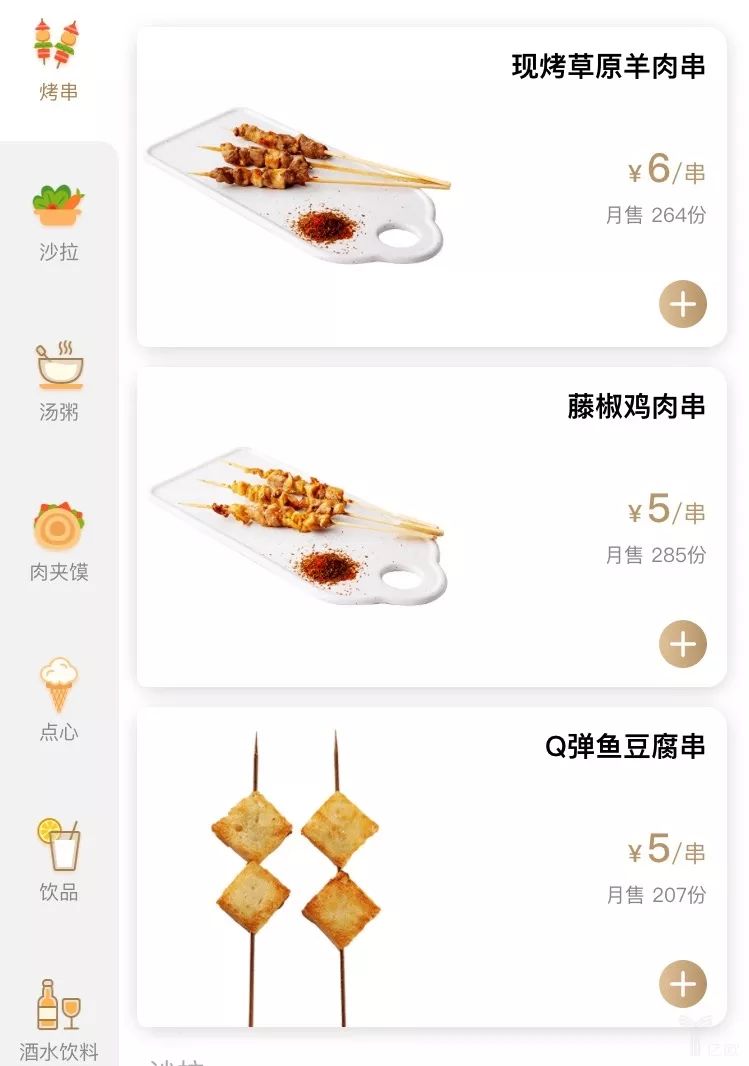749x1066 pixels.
Task: Switch to 饮品 category
Action: click(58, 862)
